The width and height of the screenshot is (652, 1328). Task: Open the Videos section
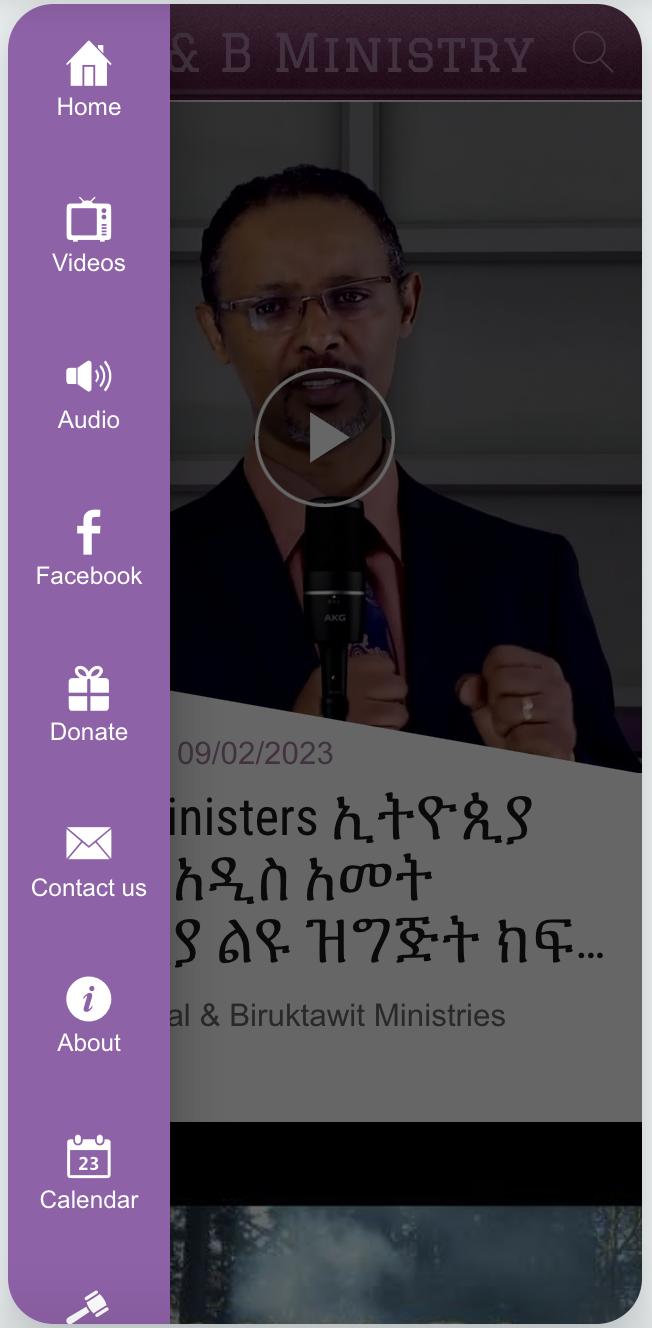(x=89, y=236)
